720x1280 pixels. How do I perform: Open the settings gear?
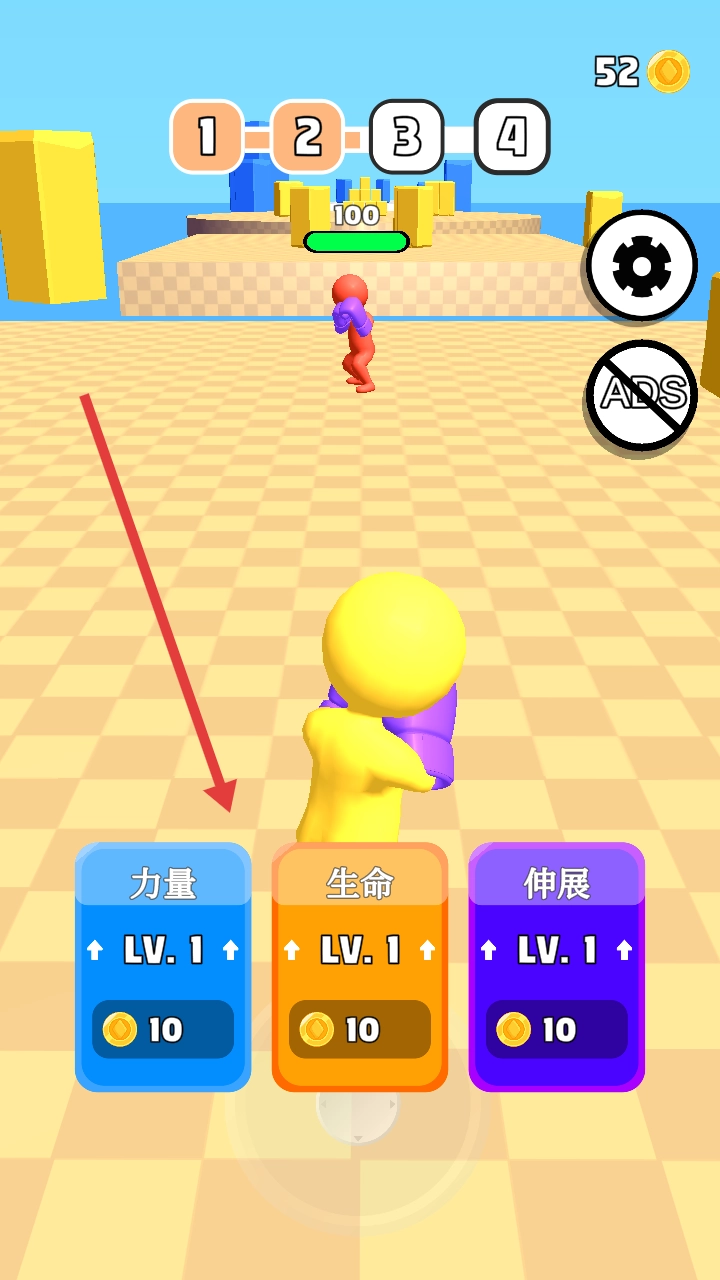point(641,266)
